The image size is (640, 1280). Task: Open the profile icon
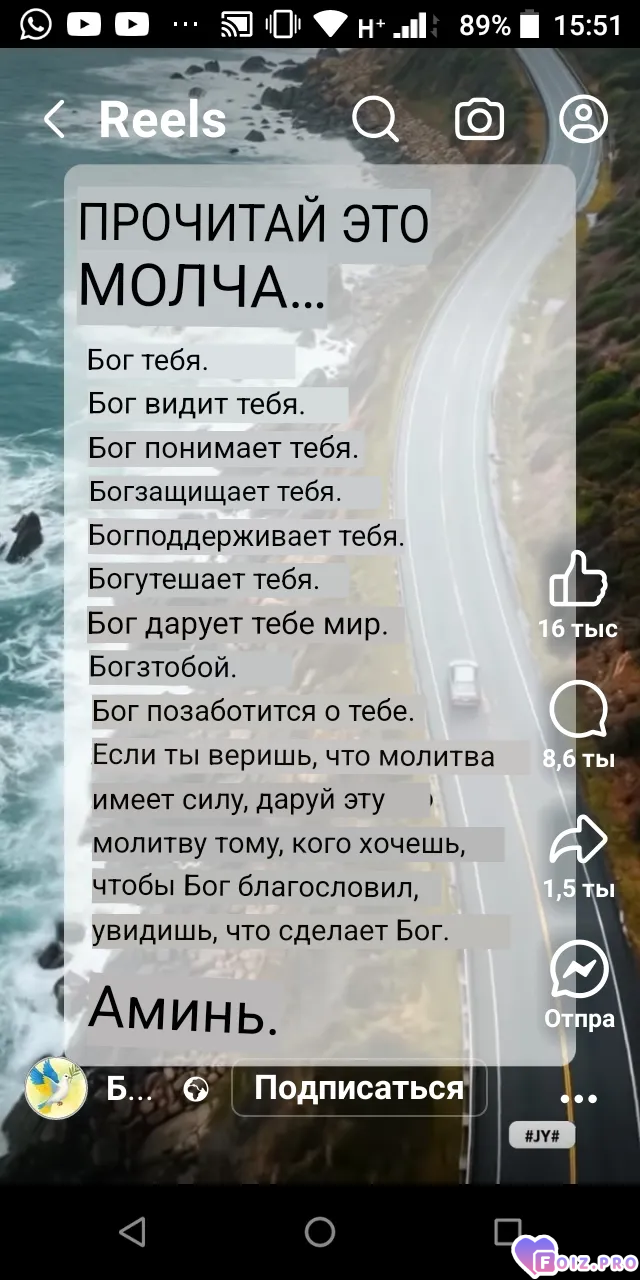pos(584,120)
